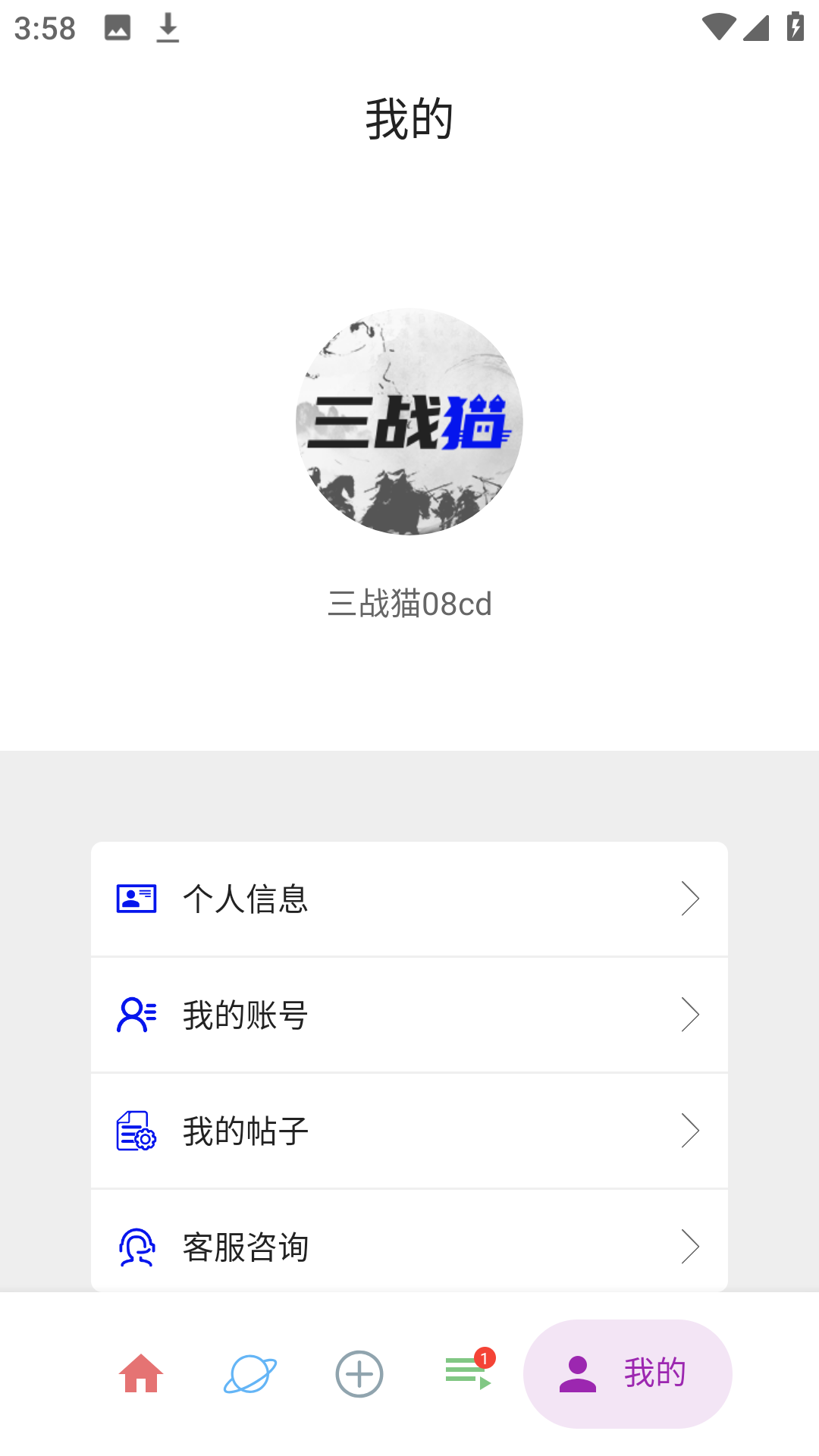Image resolution: width=819 pixels, height=1456 pixels.
Task: Open 我的帖子 posts row
Action: (408, 1131)
